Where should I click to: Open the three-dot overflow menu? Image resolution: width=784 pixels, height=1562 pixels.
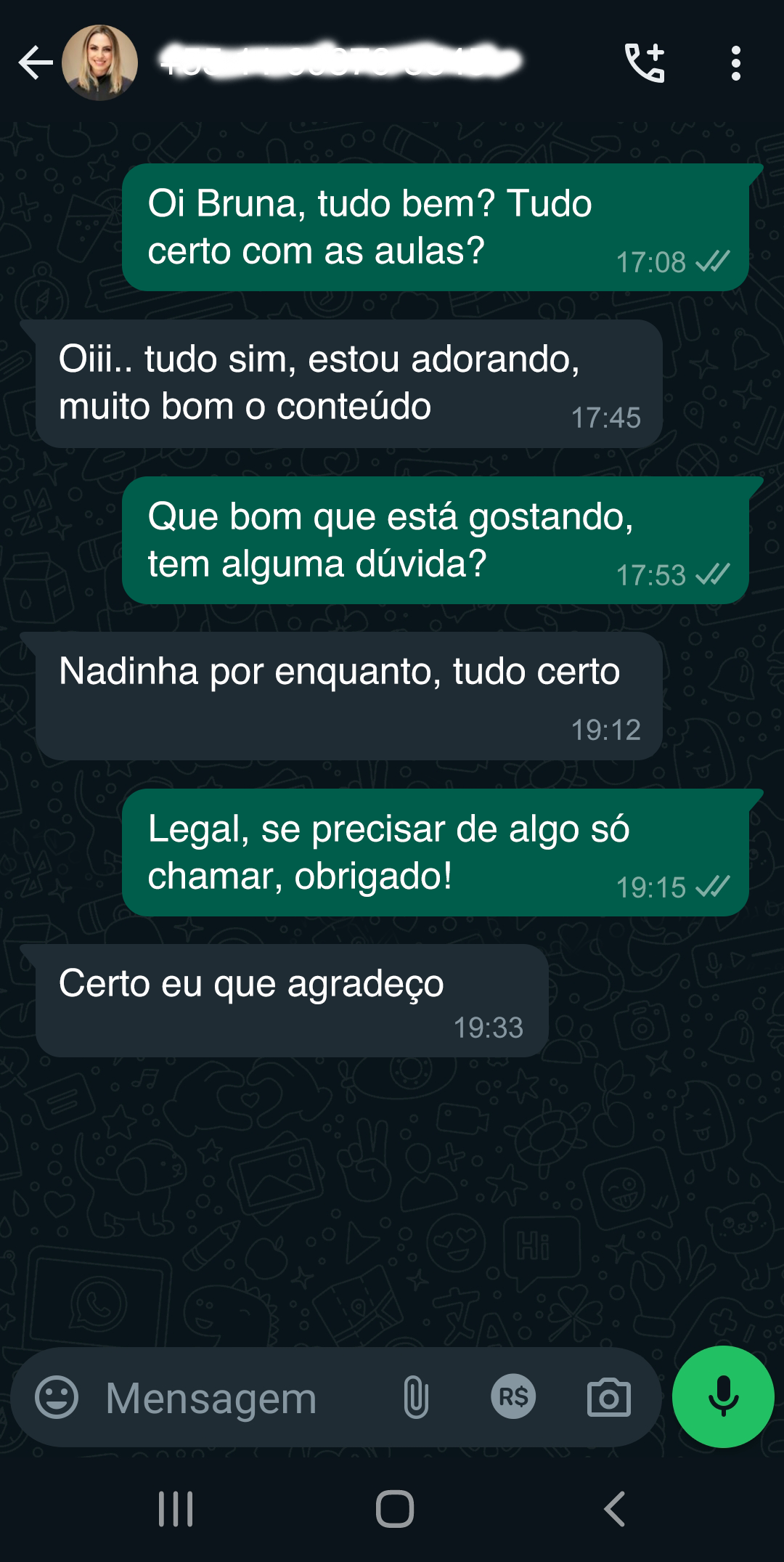click(x=736, y=64)
